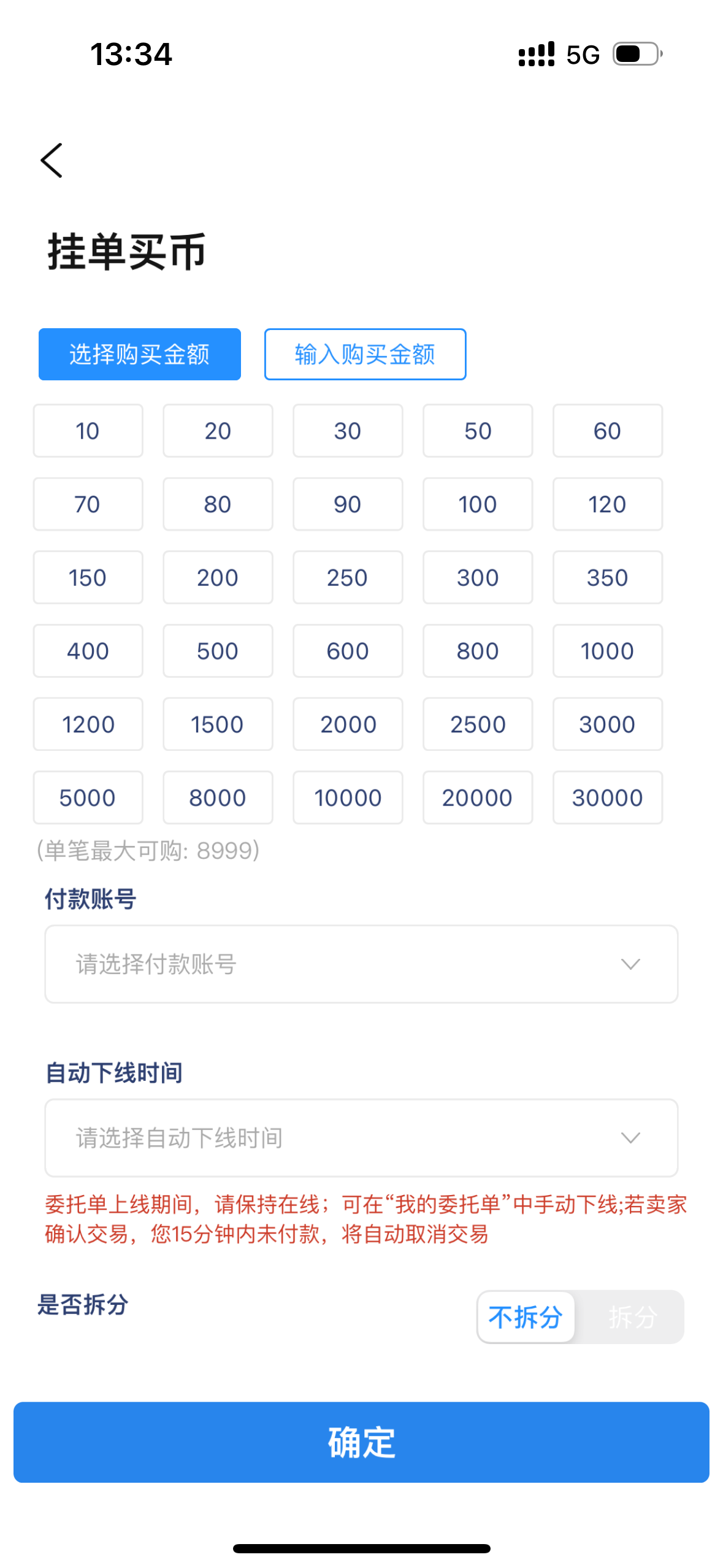Screen dimensions: 723x1568
Task: Choose the 10 amount option
Action: (88, 431)
